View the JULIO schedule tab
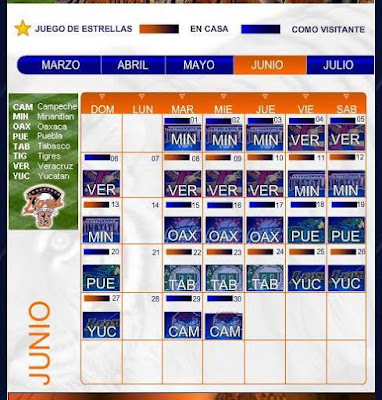 [340, 65]
